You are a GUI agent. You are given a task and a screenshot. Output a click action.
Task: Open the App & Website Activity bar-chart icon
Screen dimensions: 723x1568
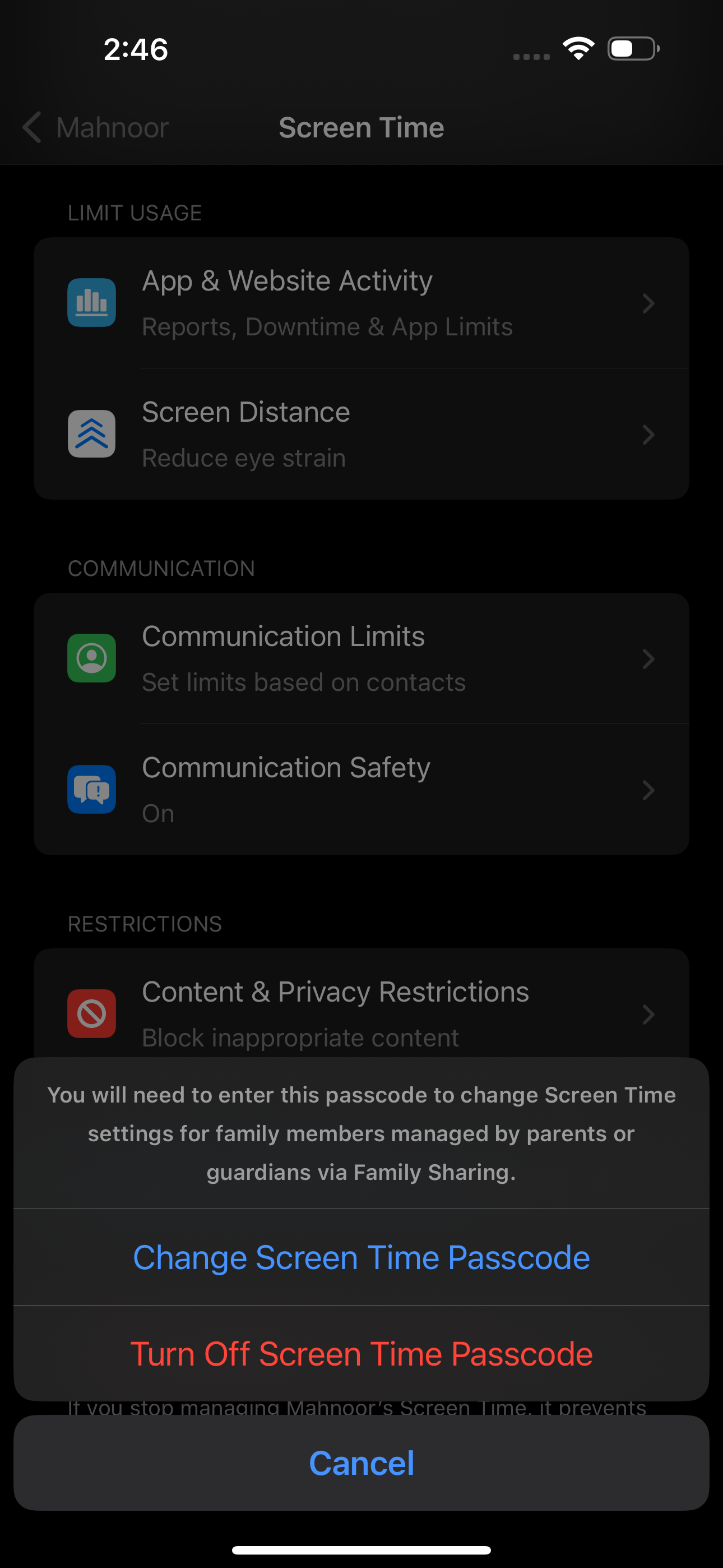(x=91, y=303)
